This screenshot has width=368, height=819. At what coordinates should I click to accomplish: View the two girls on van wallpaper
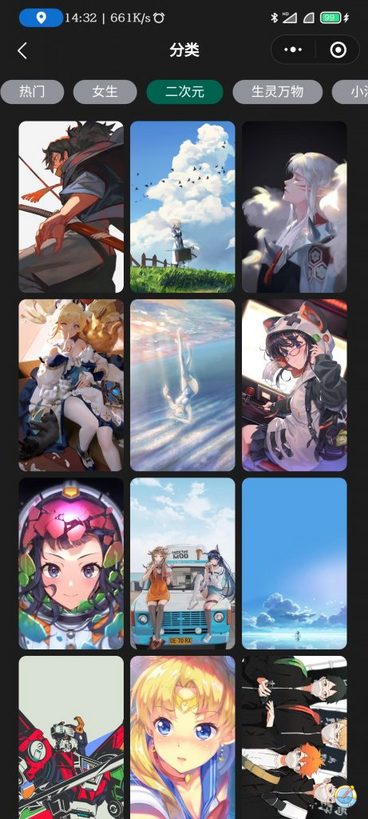[x=183, y=564]
